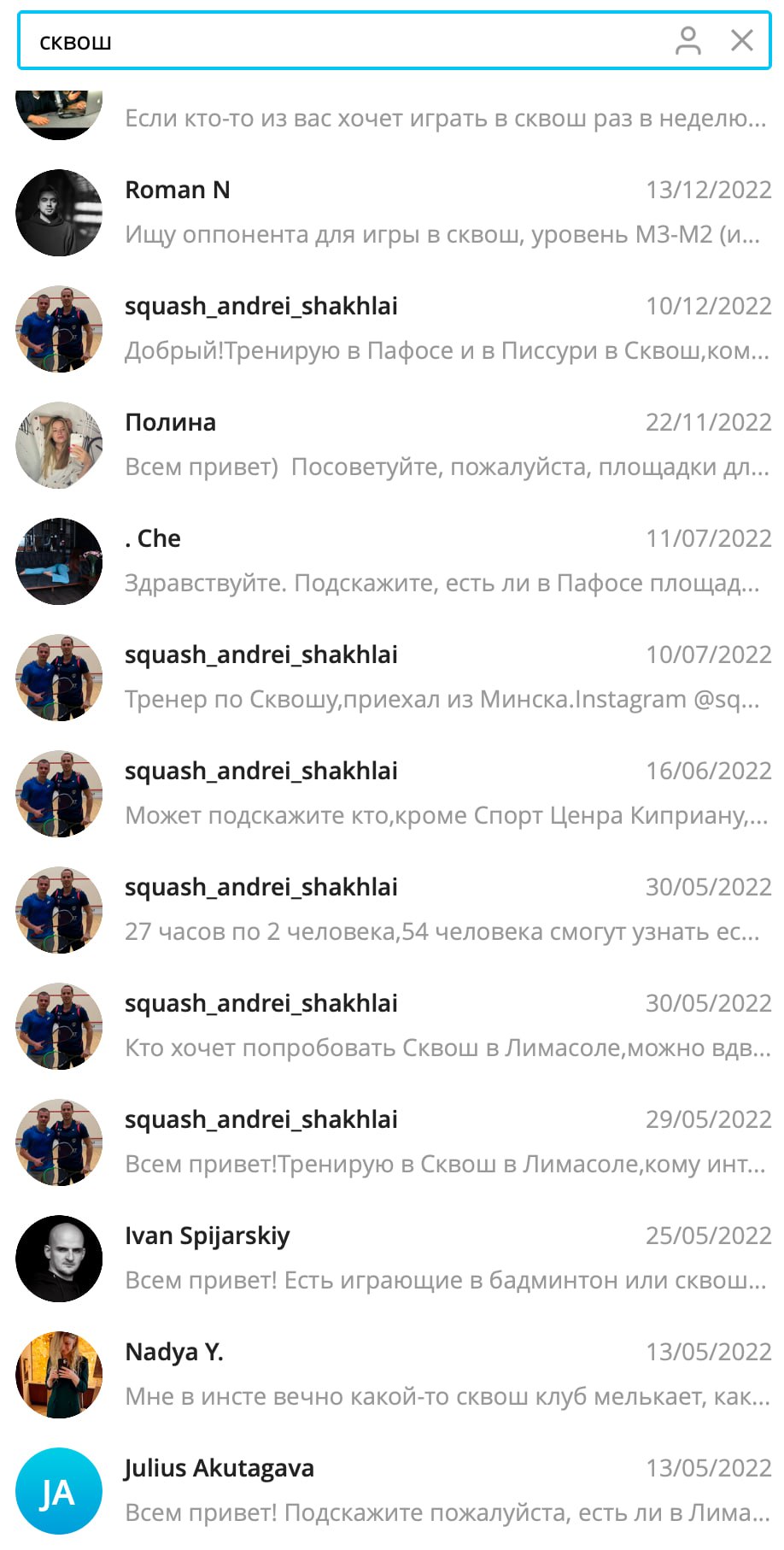Open squash_andrei_shakhlai's message dated 29/05/2022
This screenshot has width=784, height=1550.
click(x=392, y=1142)
